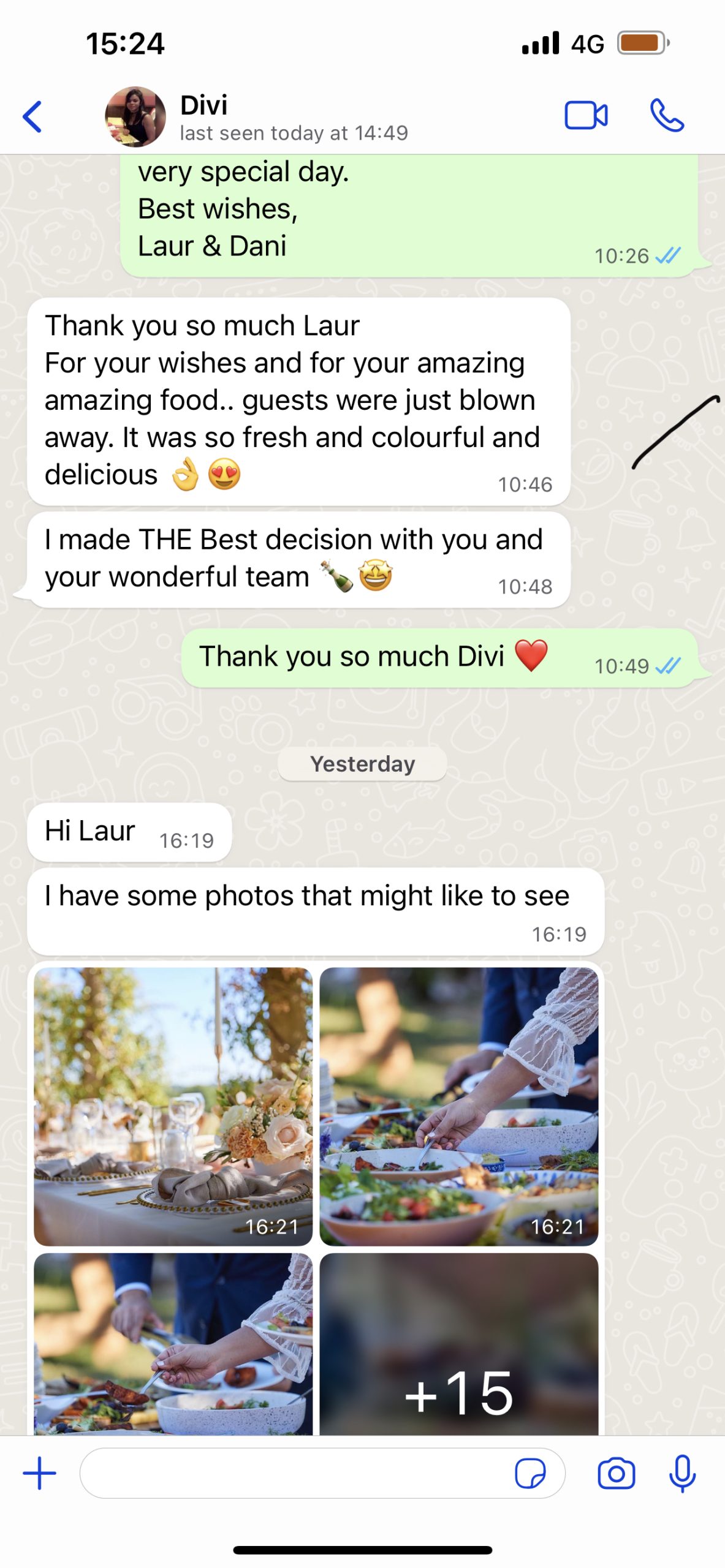This screenshot has width=725, height=1568.
Task: Open Divi's contact profile header
Action: pyautogui.click(x=257, y=117)
